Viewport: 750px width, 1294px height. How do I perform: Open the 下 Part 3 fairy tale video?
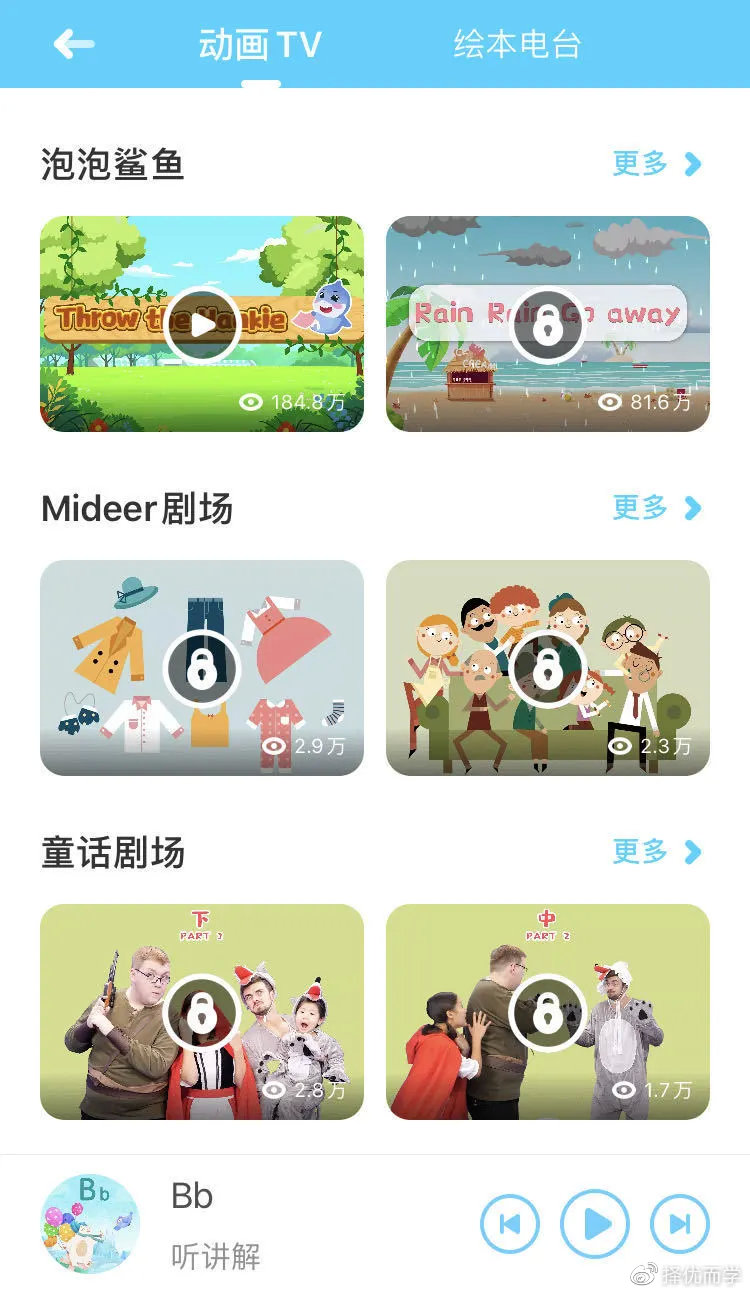coord(202,1012)
